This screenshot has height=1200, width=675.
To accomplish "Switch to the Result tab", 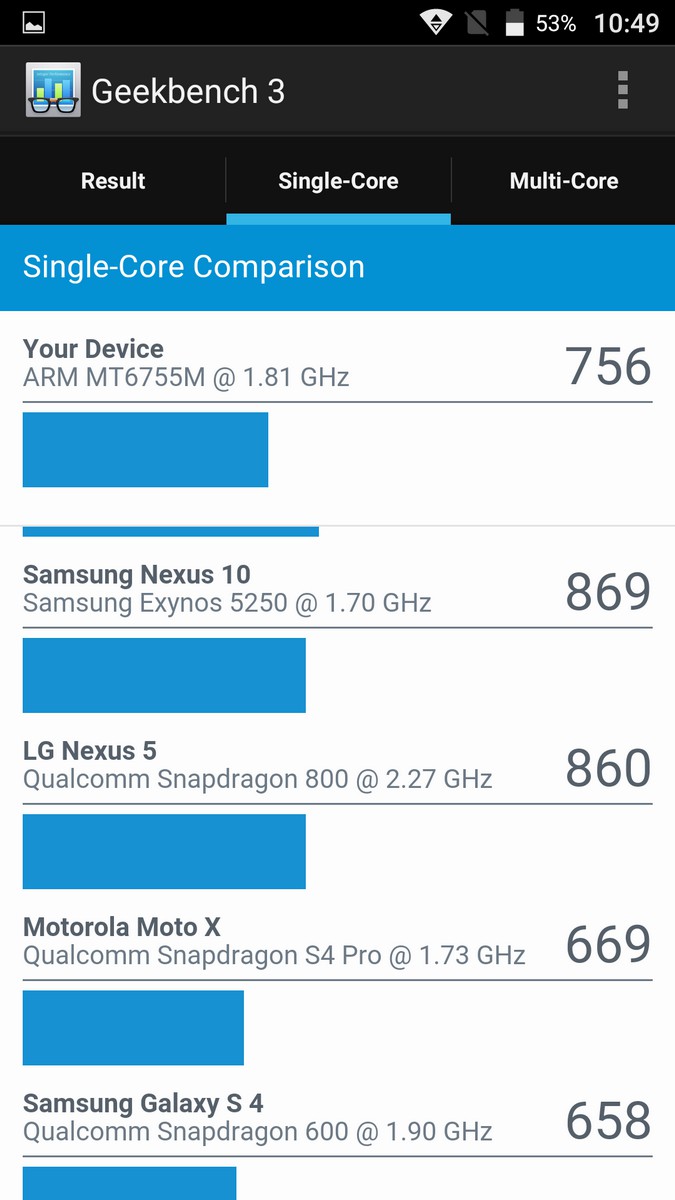I will [x=113, y=181].
